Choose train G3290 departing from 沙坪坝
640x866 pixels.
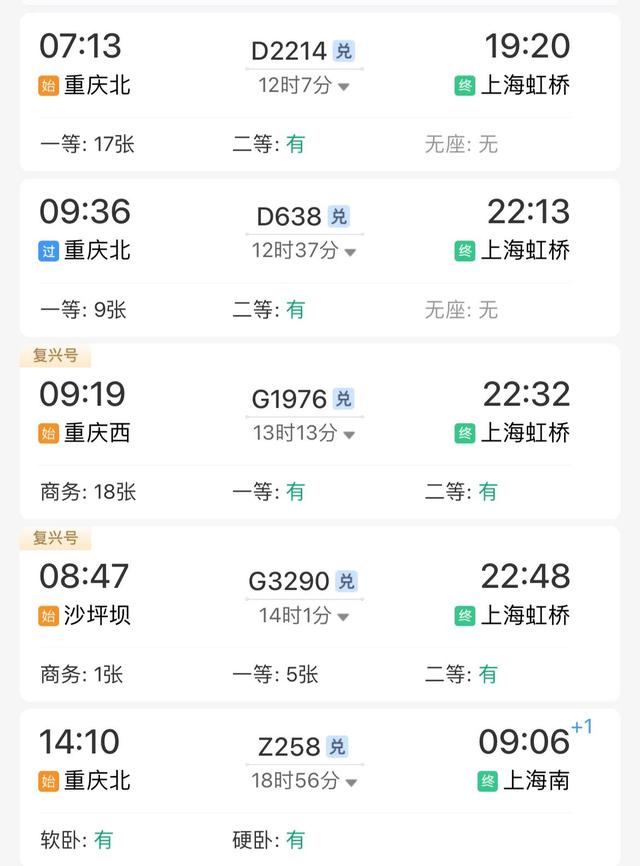[x=289, y=581]
